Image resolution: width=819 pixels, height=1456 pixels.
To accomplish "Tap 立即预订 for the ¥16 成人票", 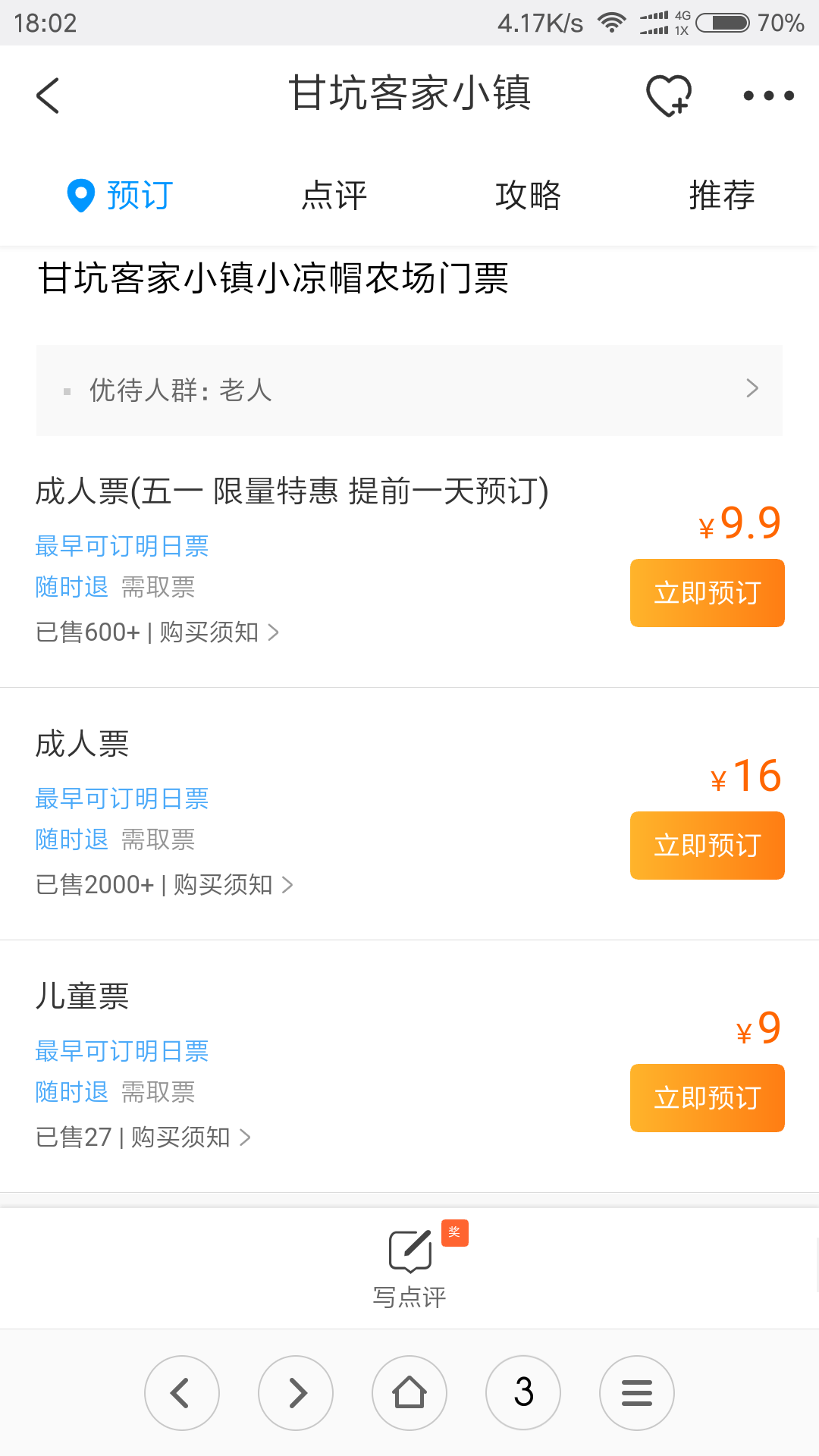I will pyautogui.click(x=708, y=846).
